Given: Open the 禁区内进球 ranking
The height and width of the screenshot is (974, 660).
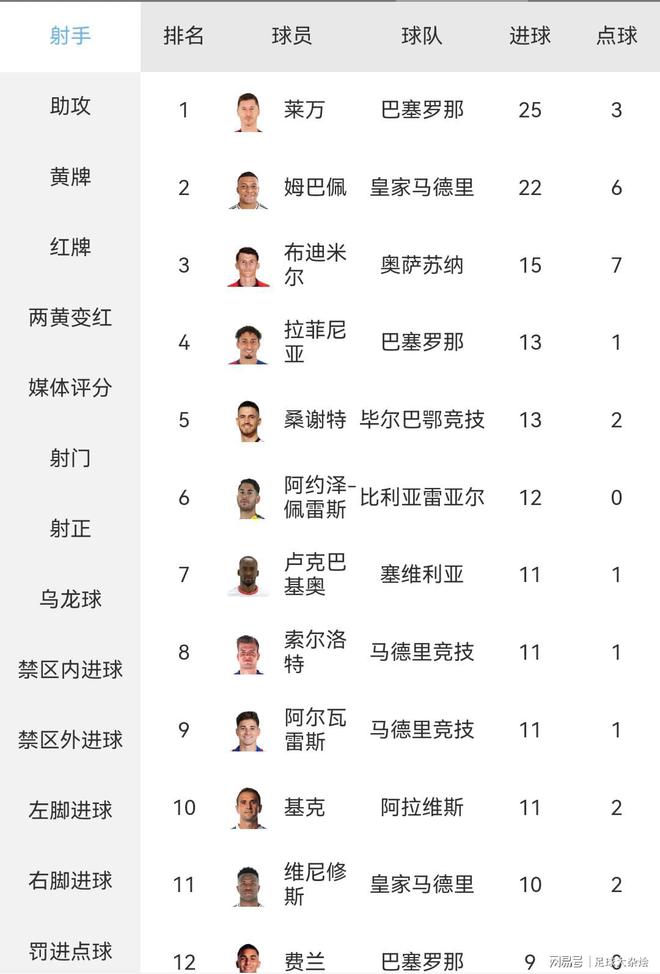Looking at the screenshot, I should [70, 669].
